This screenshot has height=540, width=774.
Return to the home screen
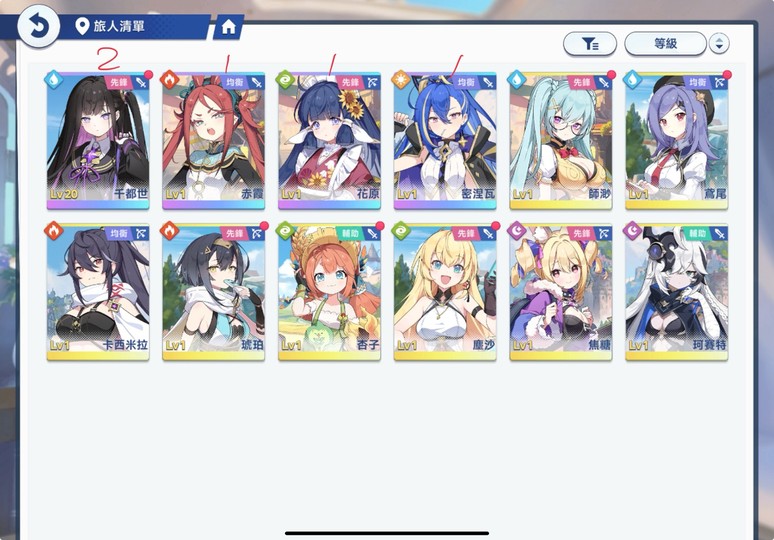229,26
